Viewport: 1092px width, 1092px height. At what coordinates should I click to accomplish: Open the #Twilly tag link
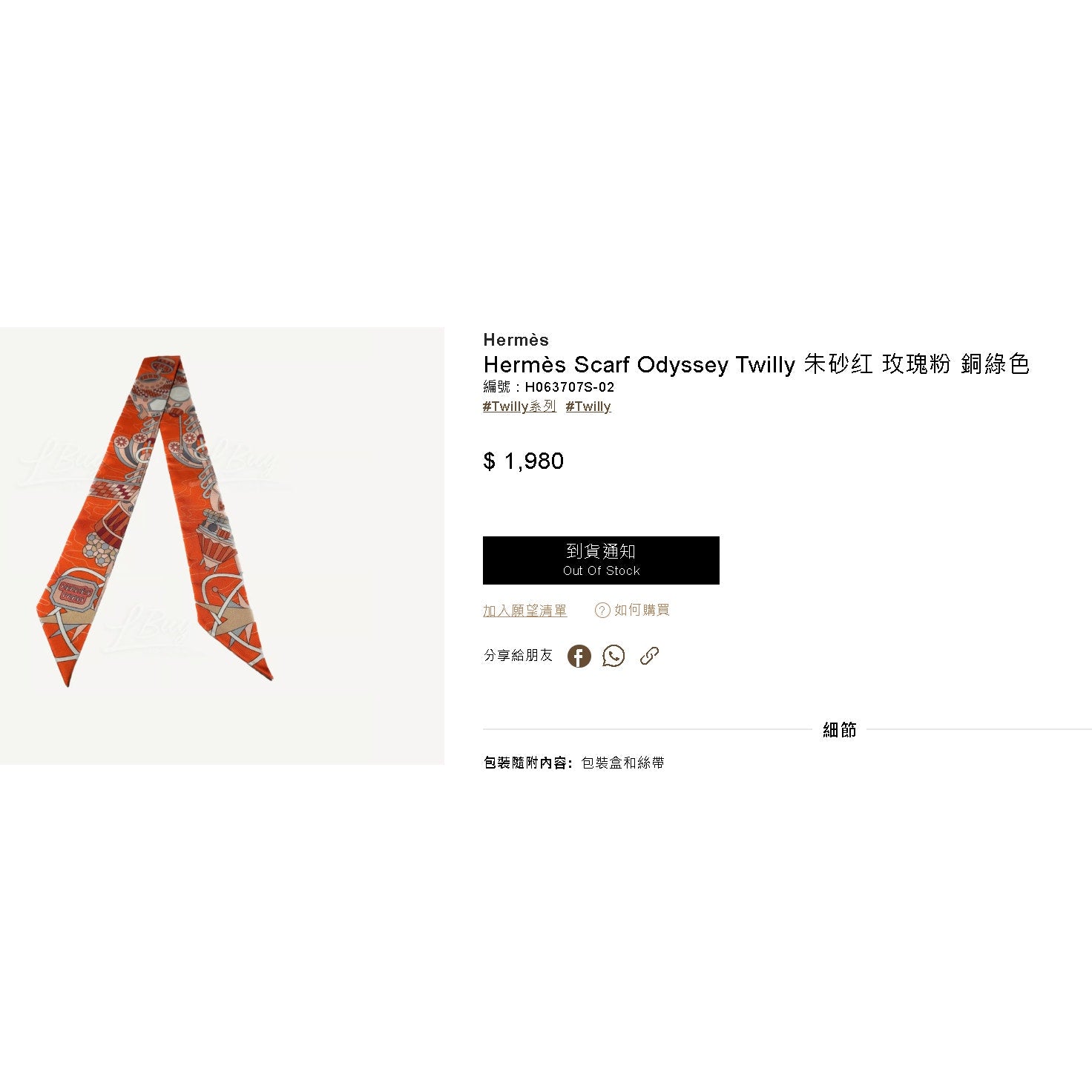click(588, 407)
